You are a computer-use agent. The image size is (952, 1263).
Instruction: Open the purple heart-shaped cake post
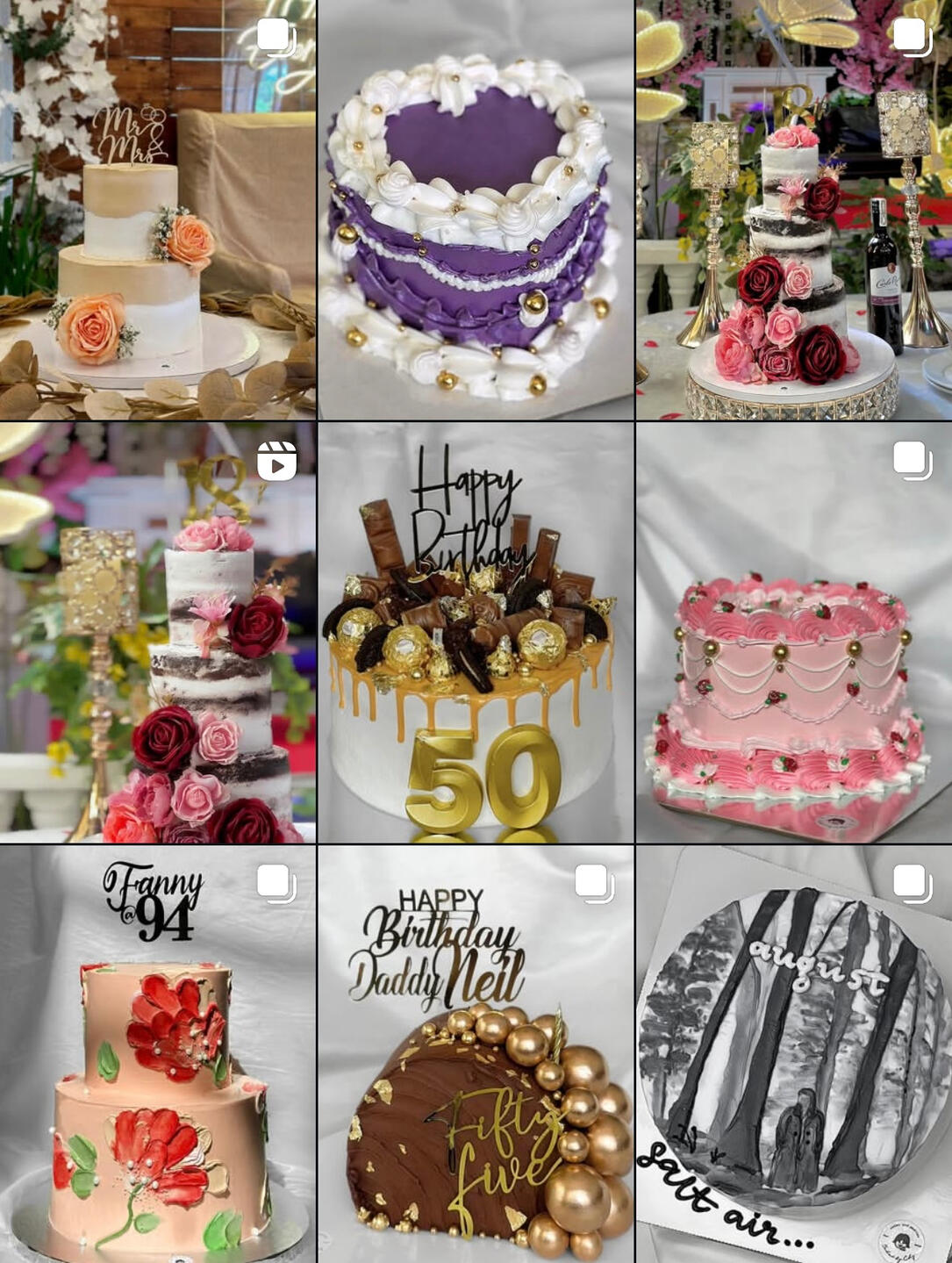pos(476,211)
